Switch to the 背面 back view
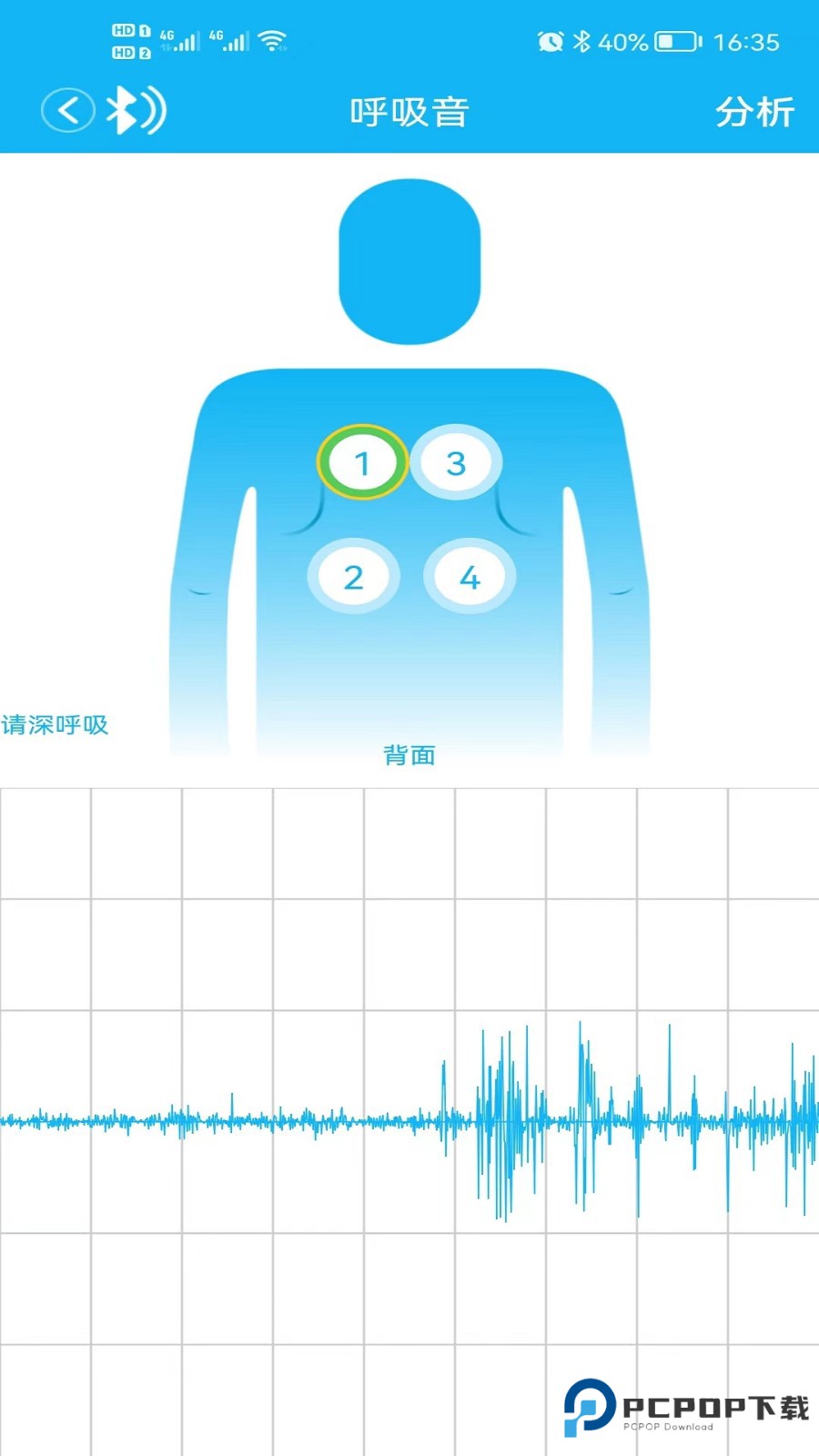819x1456 pixels. tap(409, 755)
